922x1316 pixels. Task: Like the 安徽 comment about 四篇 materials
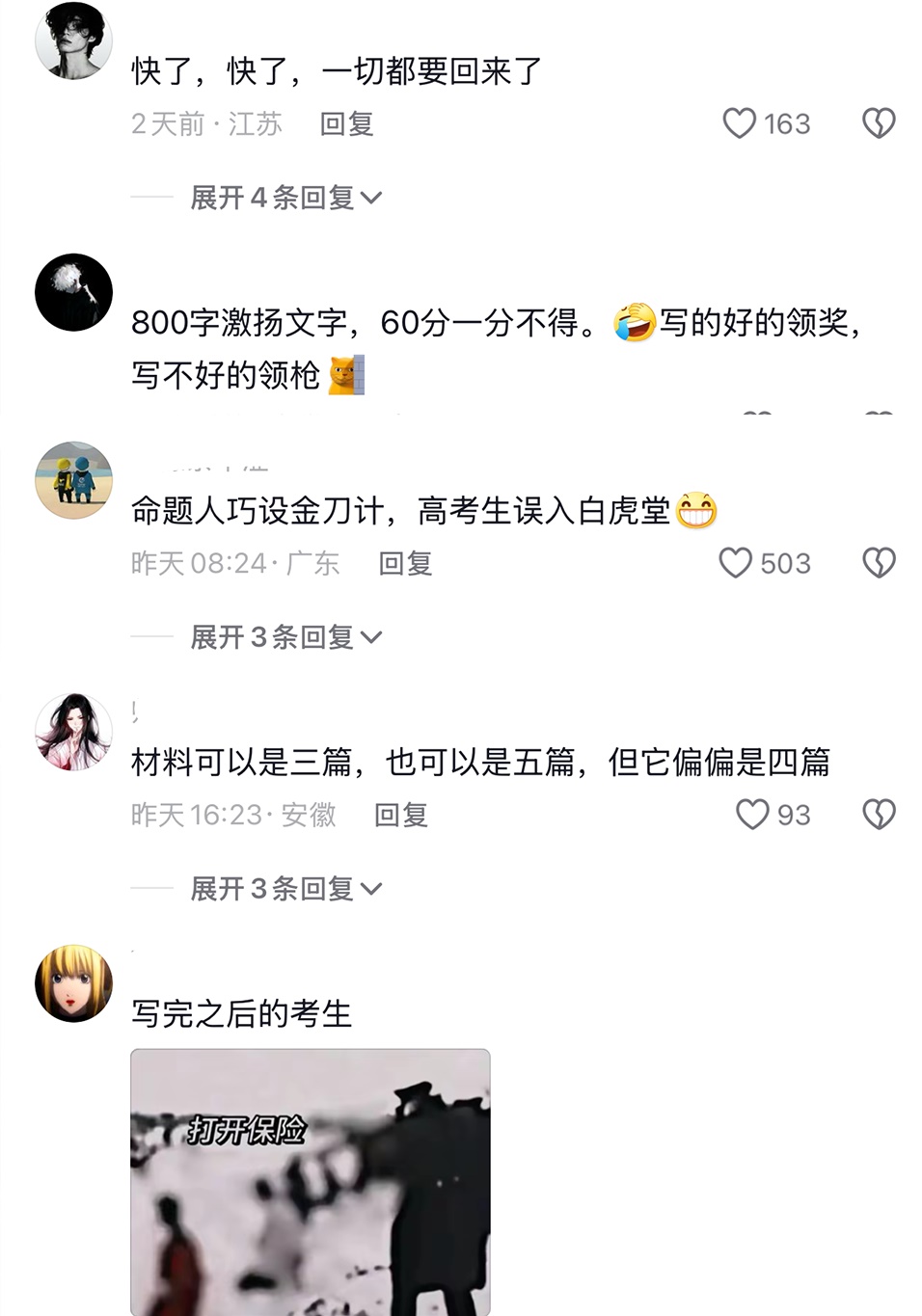pos(752,815)
